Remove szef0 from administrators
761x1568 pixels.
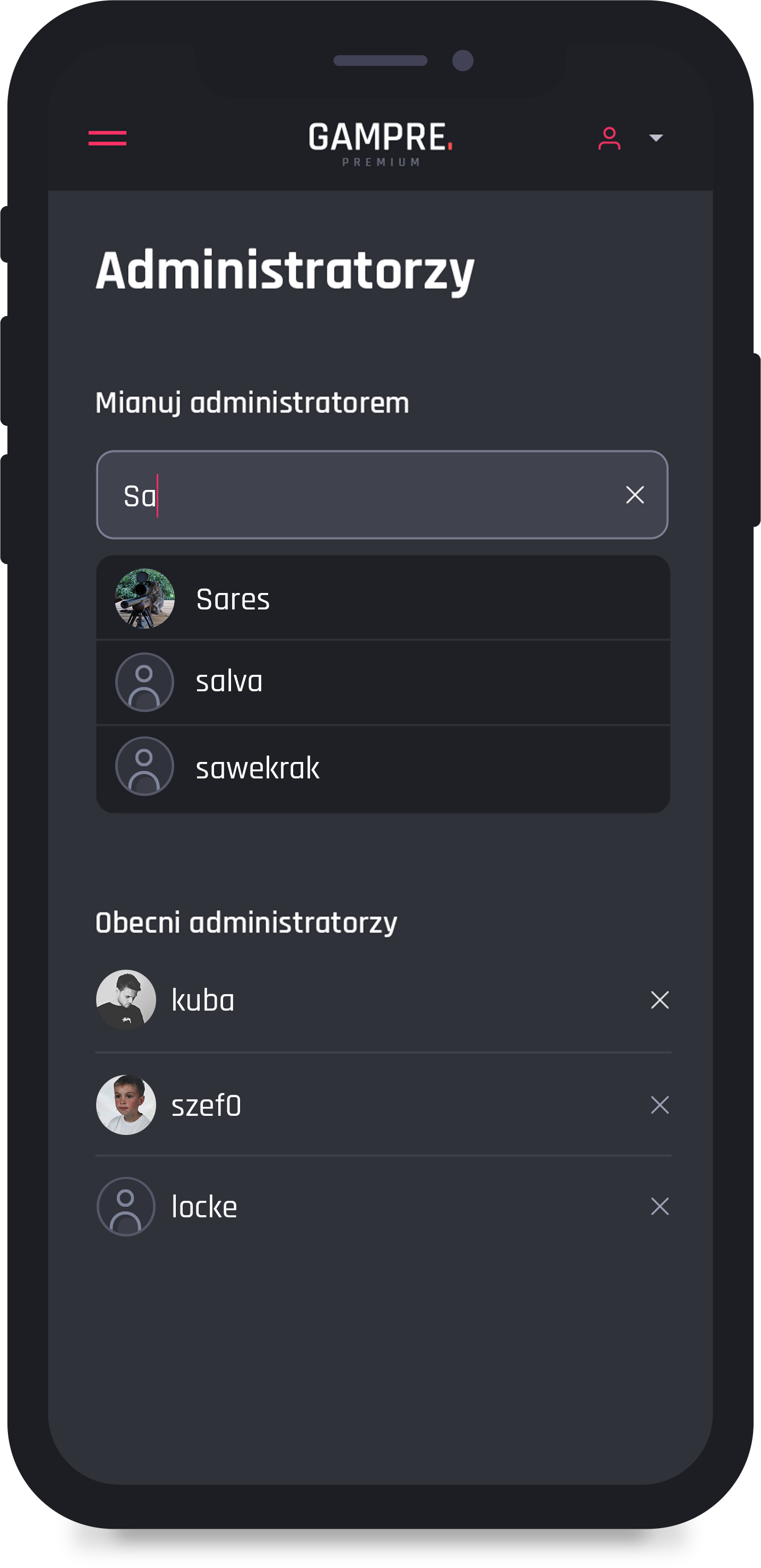(x=660, y=1105)
